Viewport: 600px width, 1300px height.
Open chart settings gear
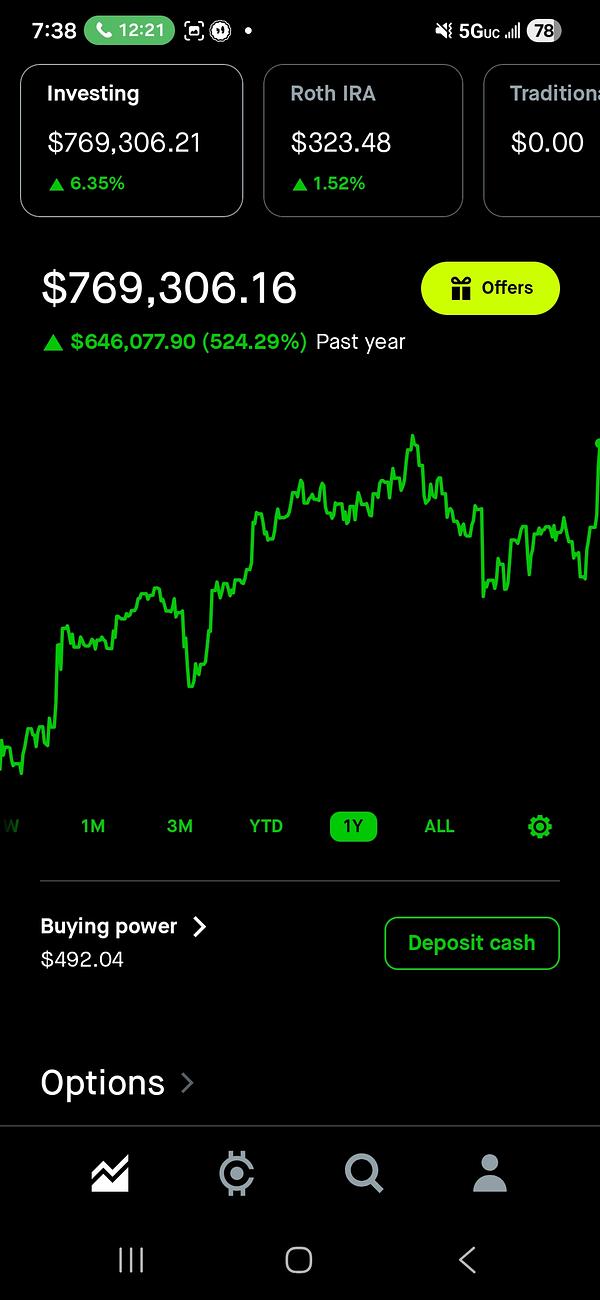[540, 827]
